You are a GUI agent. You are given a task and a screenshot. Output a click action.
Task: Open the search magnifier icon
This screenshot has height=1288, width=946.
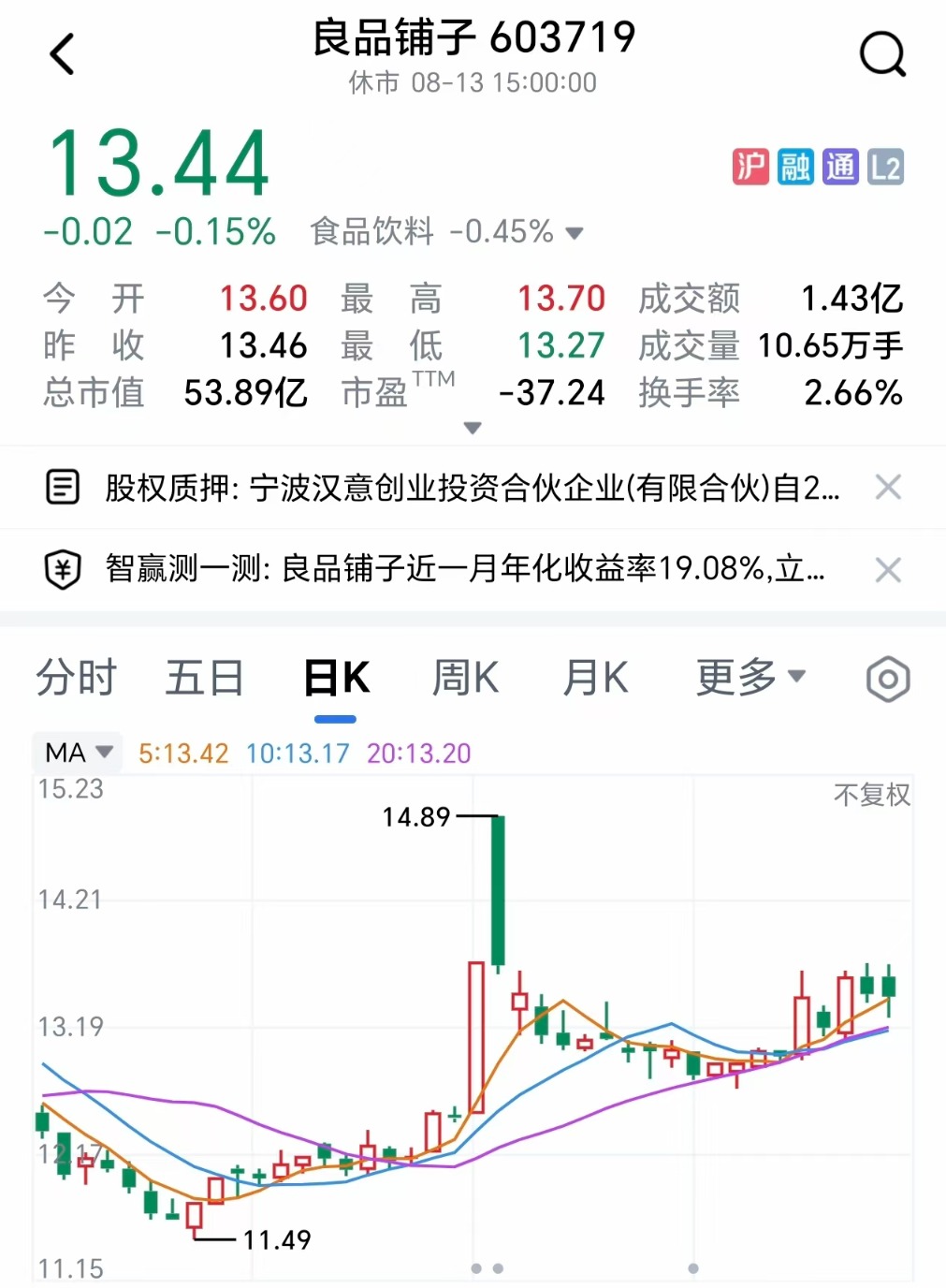pyautogui.click(x=881, y=54)
